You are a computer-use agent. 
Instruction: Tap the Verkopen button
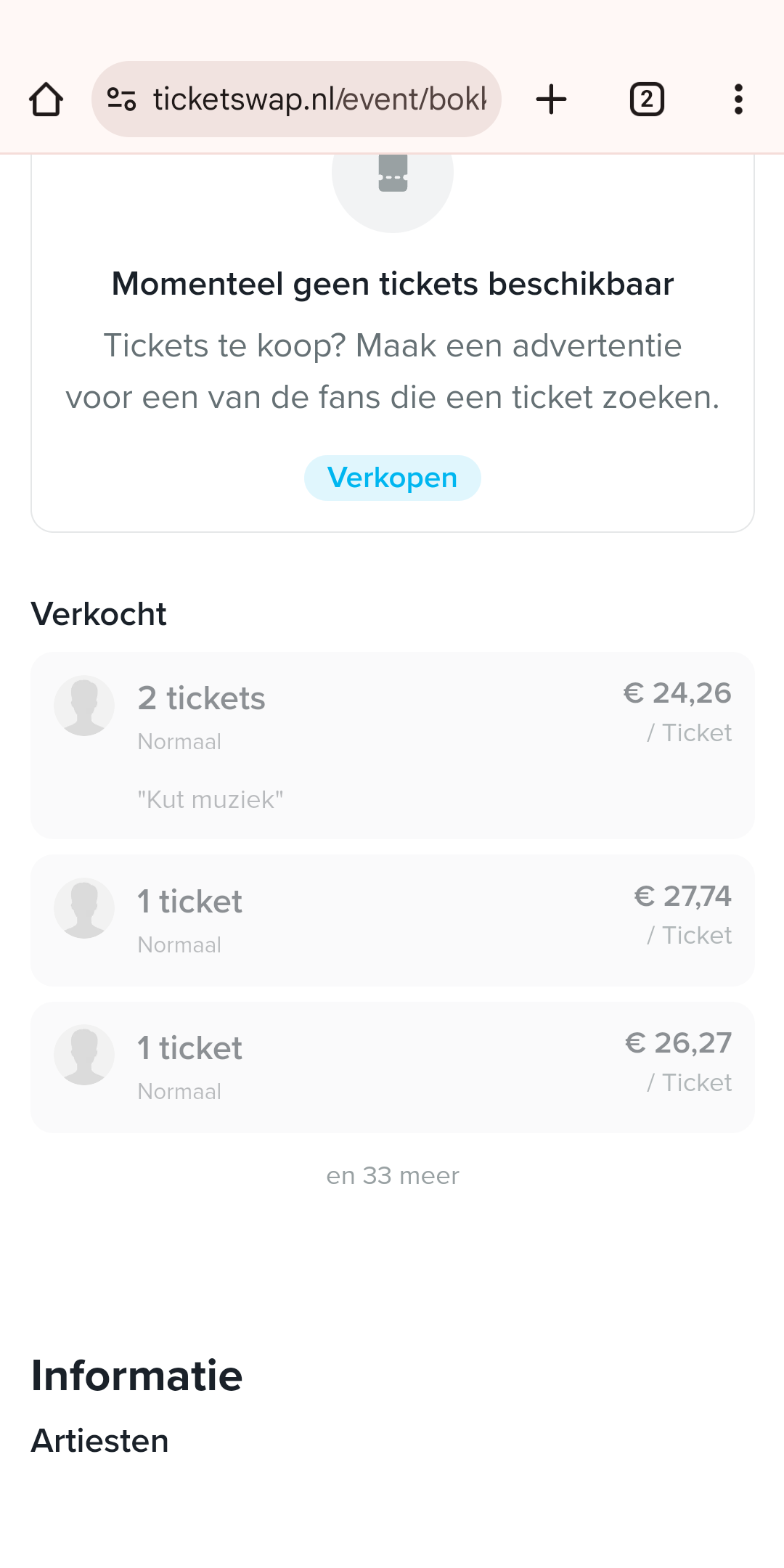click(x=393, y=478)
